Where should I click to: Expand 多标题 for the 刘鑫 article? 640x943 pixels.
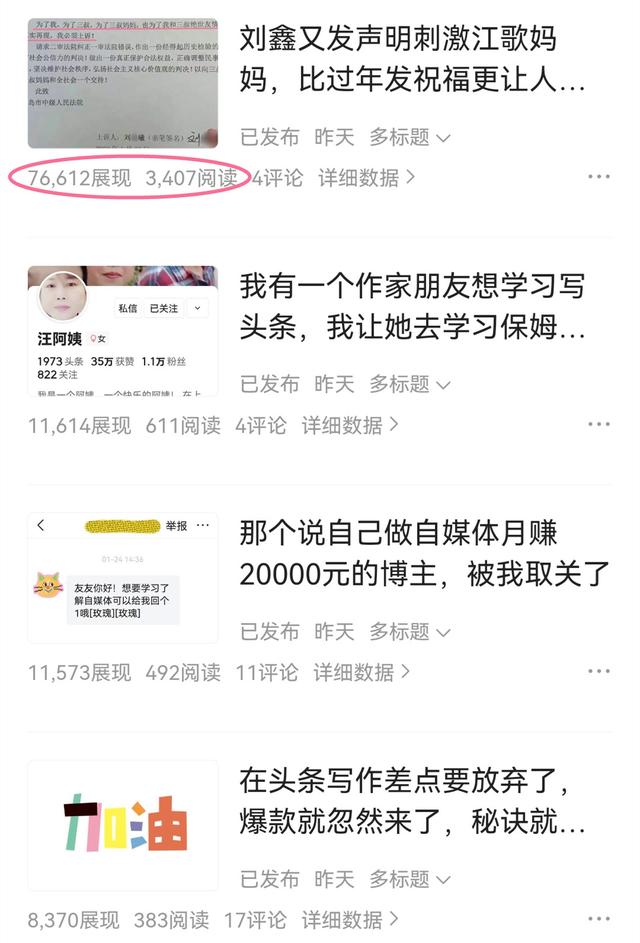(x=409, y=137)
